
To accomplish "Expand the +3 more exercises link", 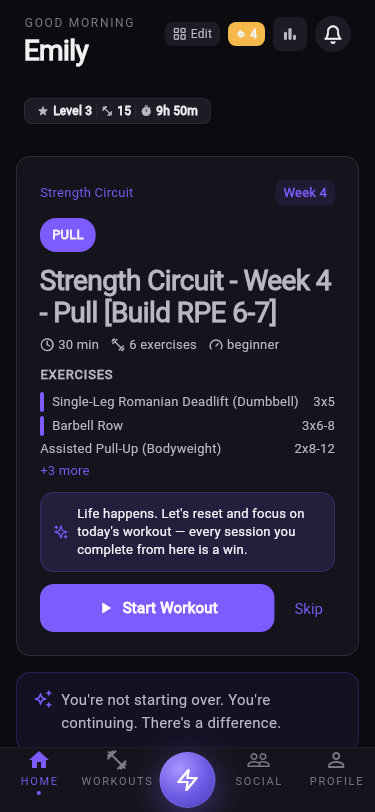I will point(65,470).
